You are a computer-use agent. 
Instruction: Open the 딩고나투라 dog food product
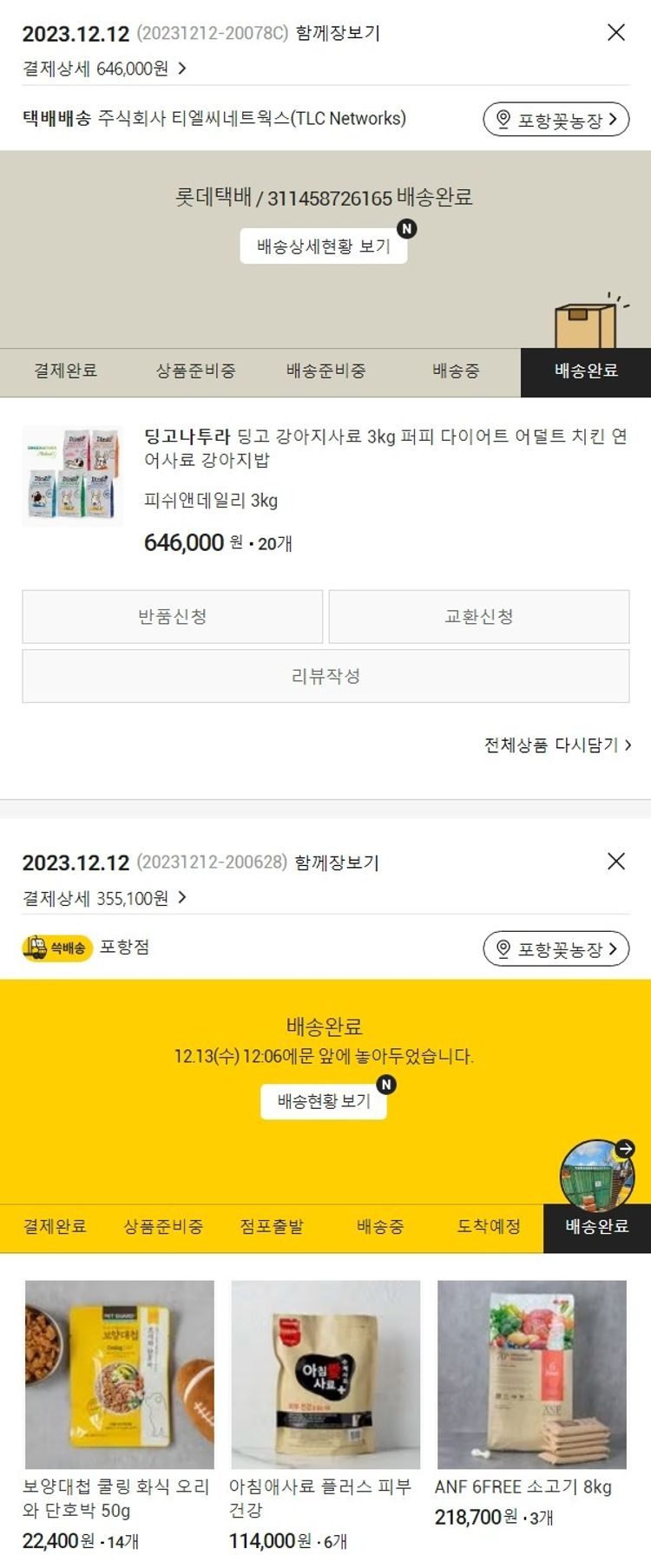point(385,448)
